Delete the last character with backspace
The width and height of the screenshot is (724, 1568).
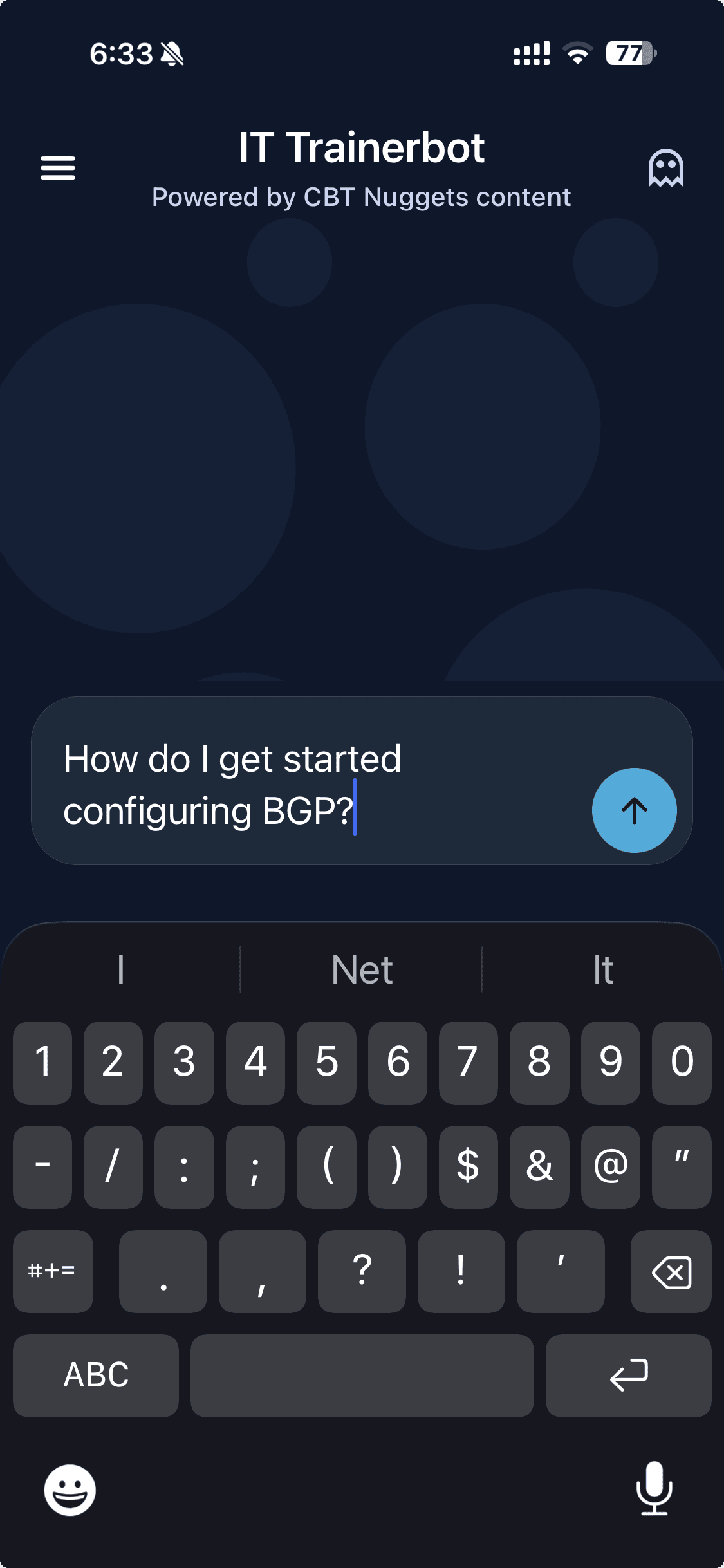[671, 1272]
